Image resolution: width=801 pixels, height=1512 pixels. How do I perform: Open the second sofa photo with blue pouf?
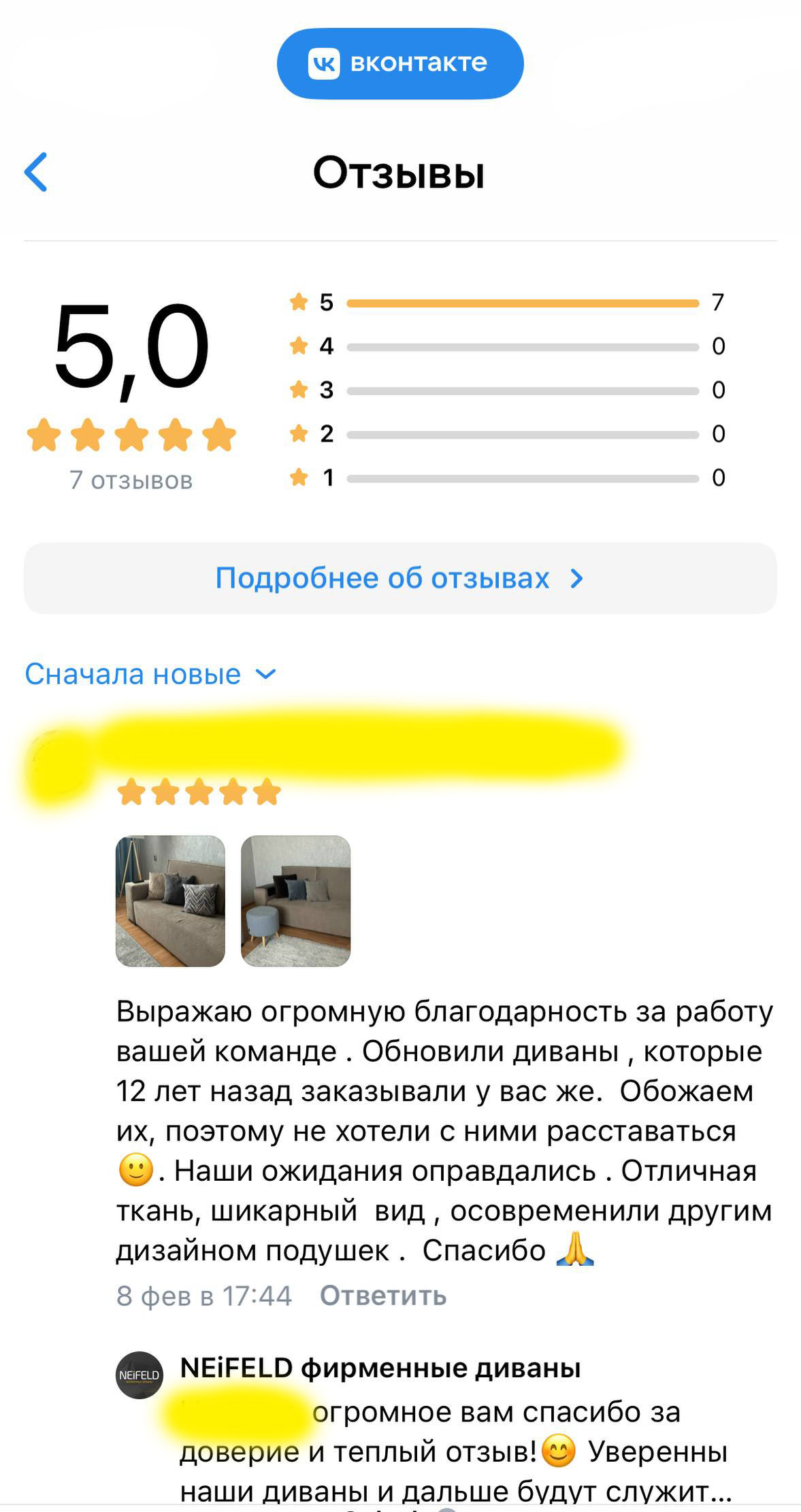pos(295,901)
